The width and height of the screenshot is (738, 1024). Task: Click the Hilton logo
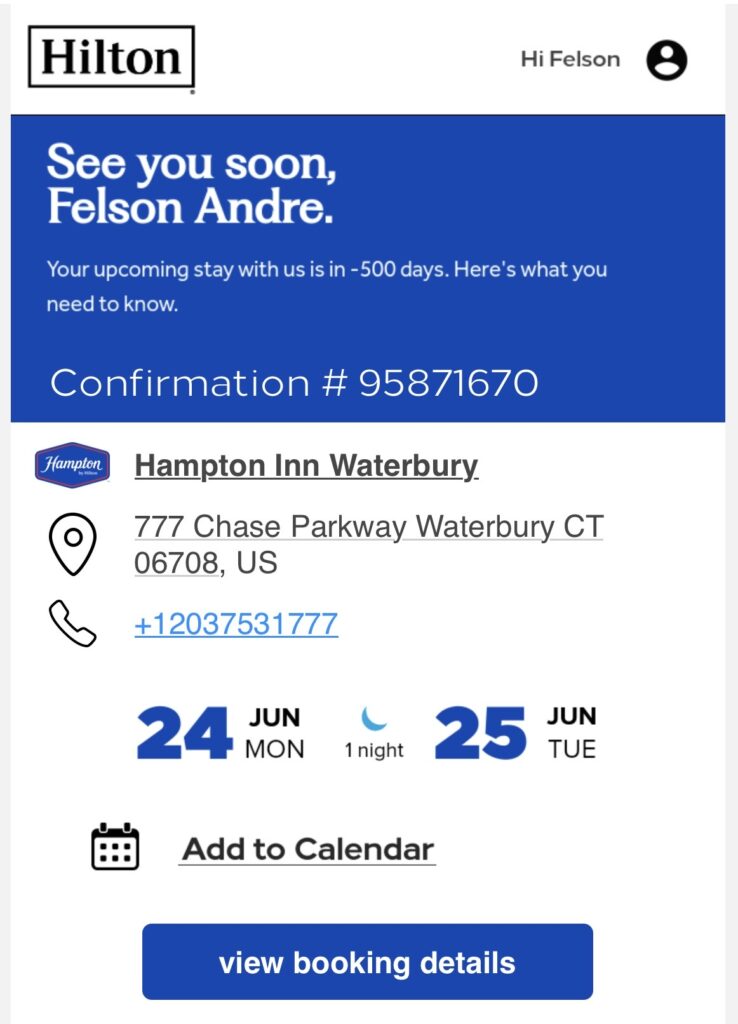point(110,58)
